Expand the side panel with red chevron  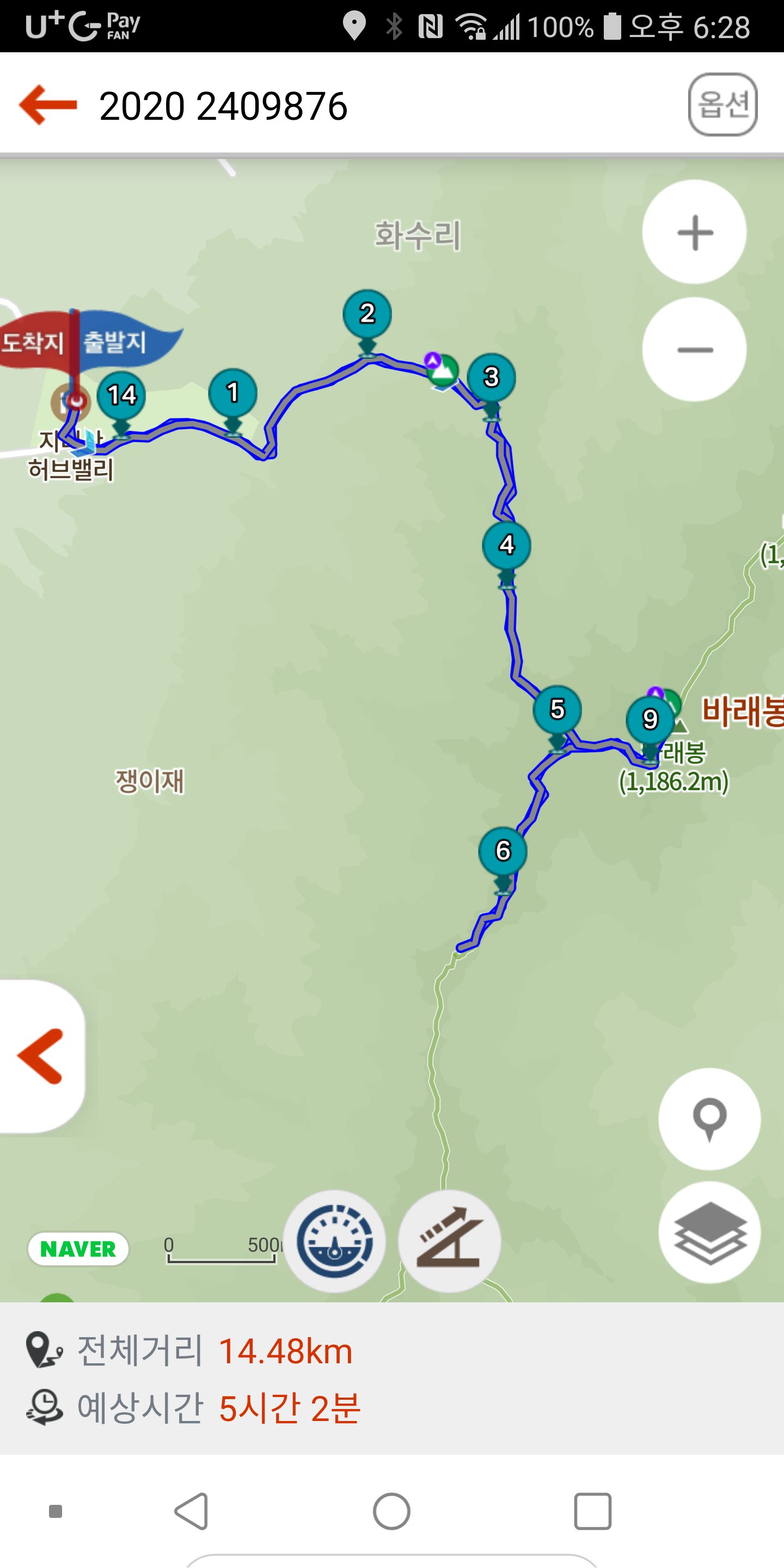40,1057
